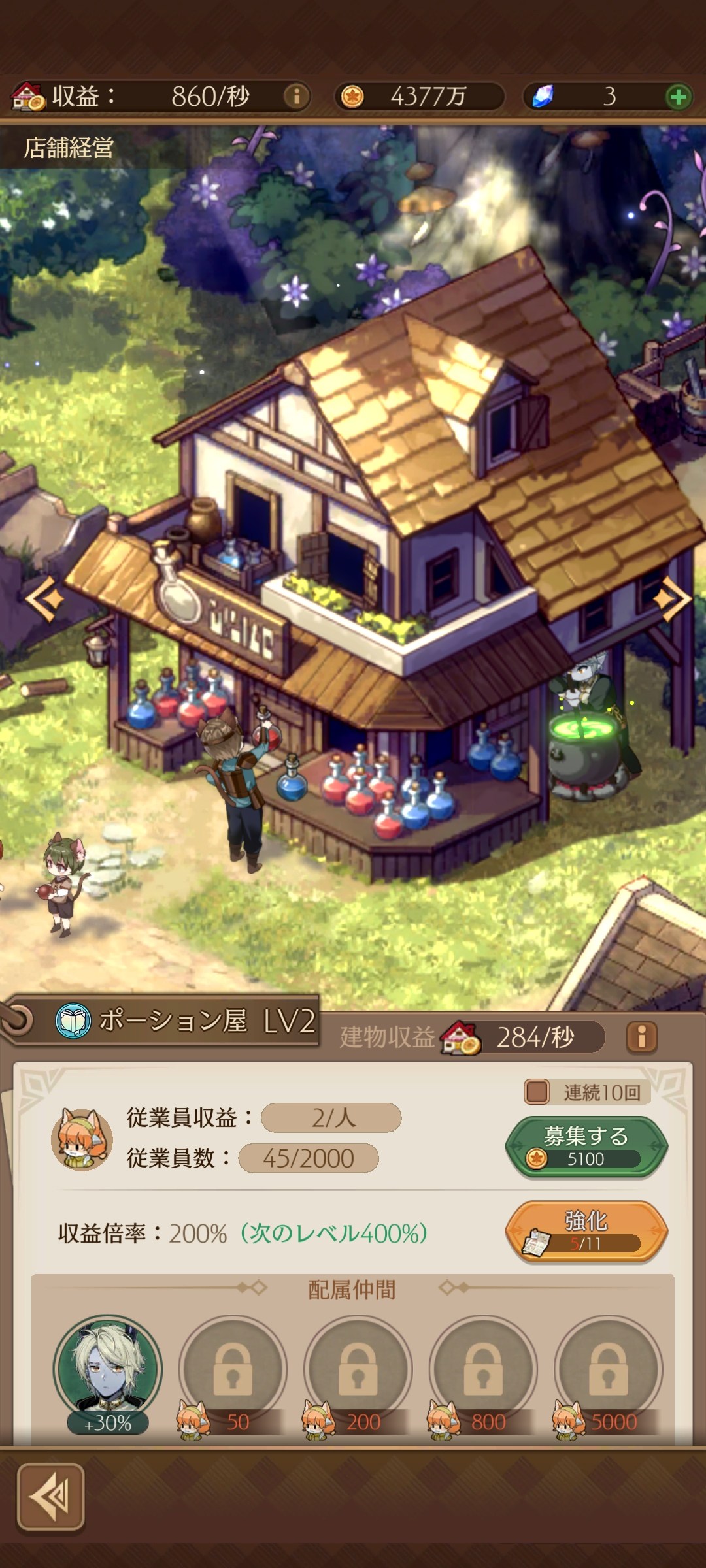Image resolution: width=706 pixels, height=1568 pixels.
Task: Tap the locked companion slot requiring 5000
Action: [x=608, y=1369]
